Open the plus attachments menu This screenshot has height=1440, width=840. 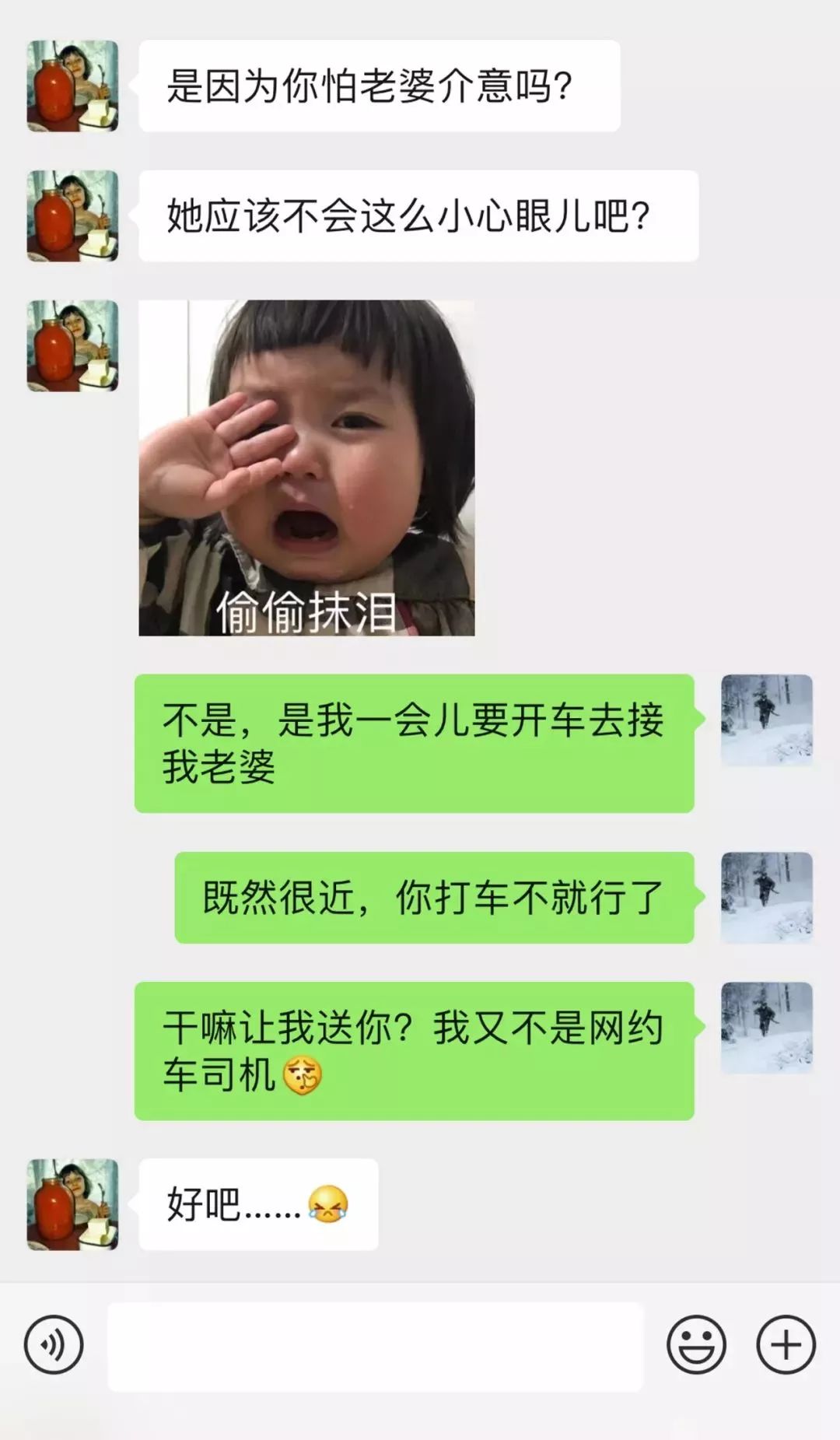click(x=786, y=1344)
